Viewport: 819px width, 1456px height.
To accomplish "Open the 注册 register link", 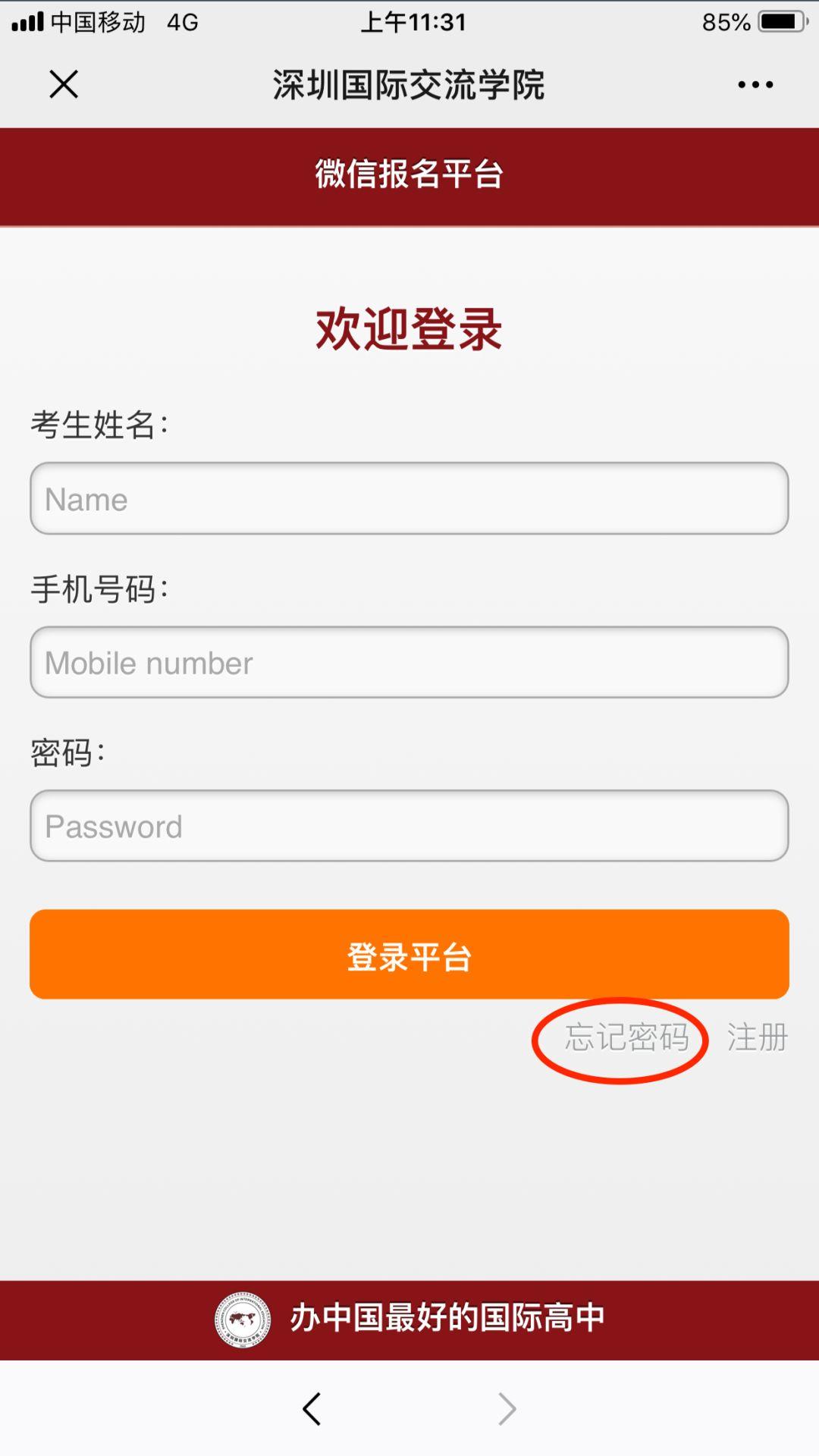I will click(757, 1037).
